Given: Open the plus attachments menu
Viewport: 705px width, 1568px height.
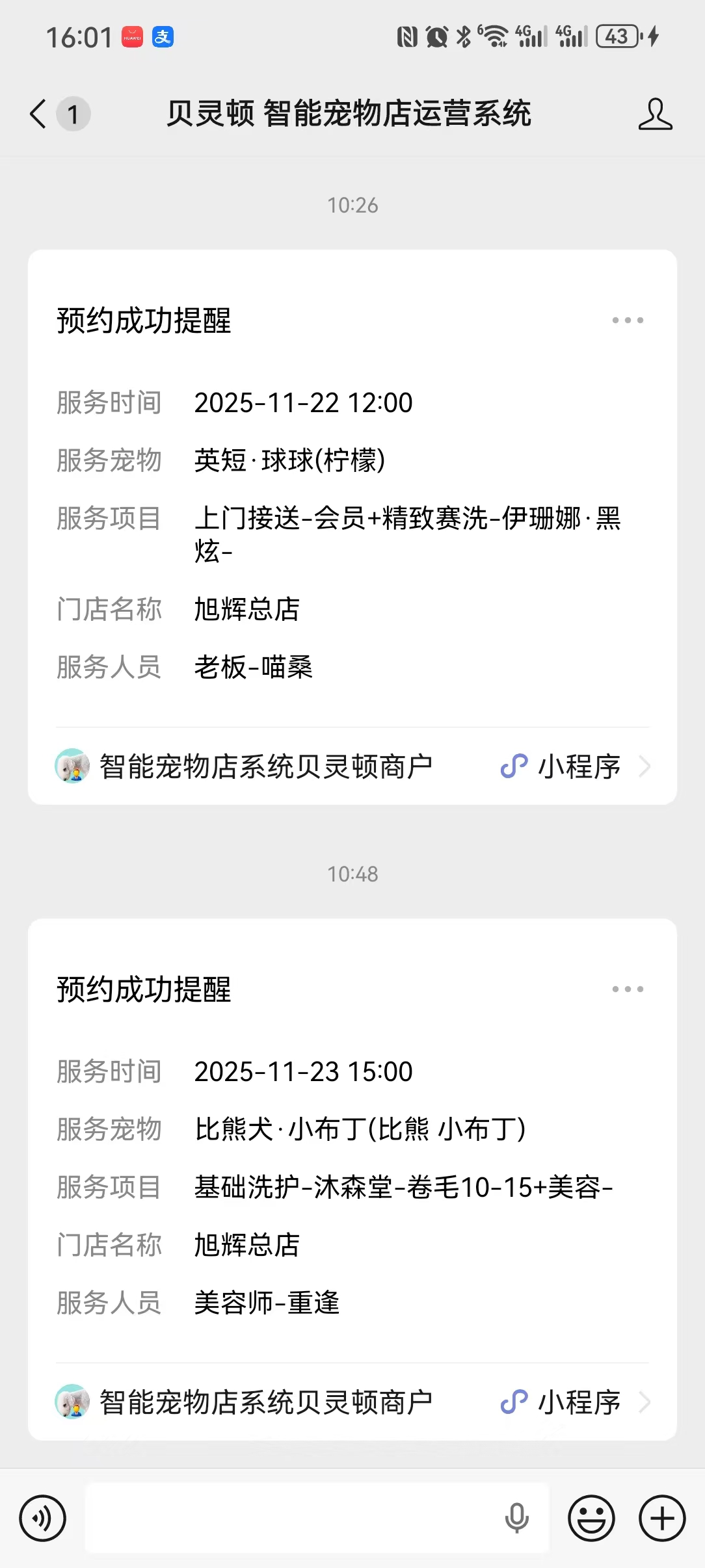Looking at the screenshot, I should [662, 1519].
